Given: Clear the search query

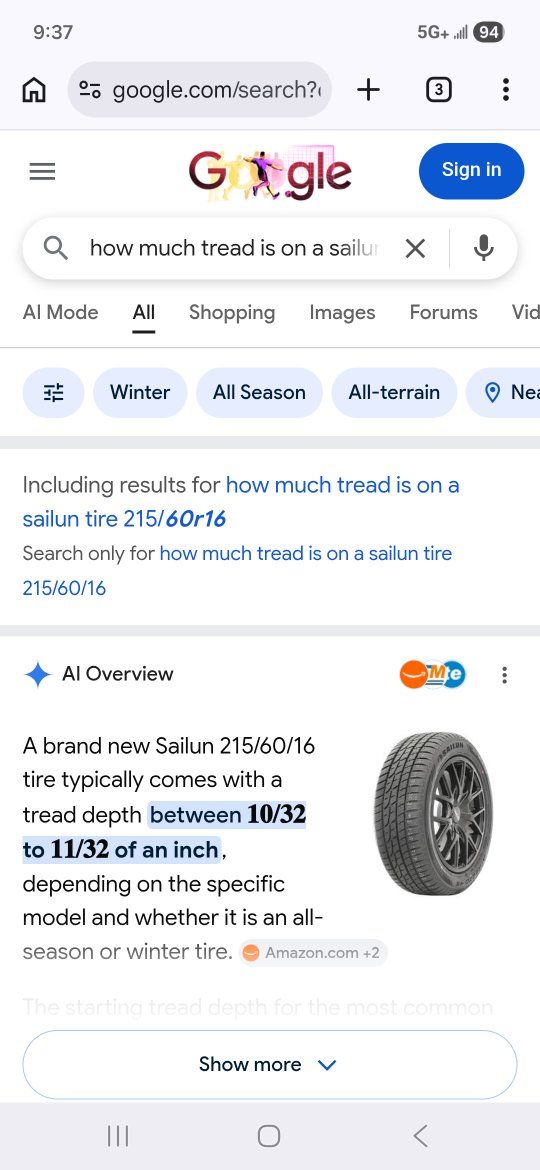Looking at the screenshot, I should (415, 248).
